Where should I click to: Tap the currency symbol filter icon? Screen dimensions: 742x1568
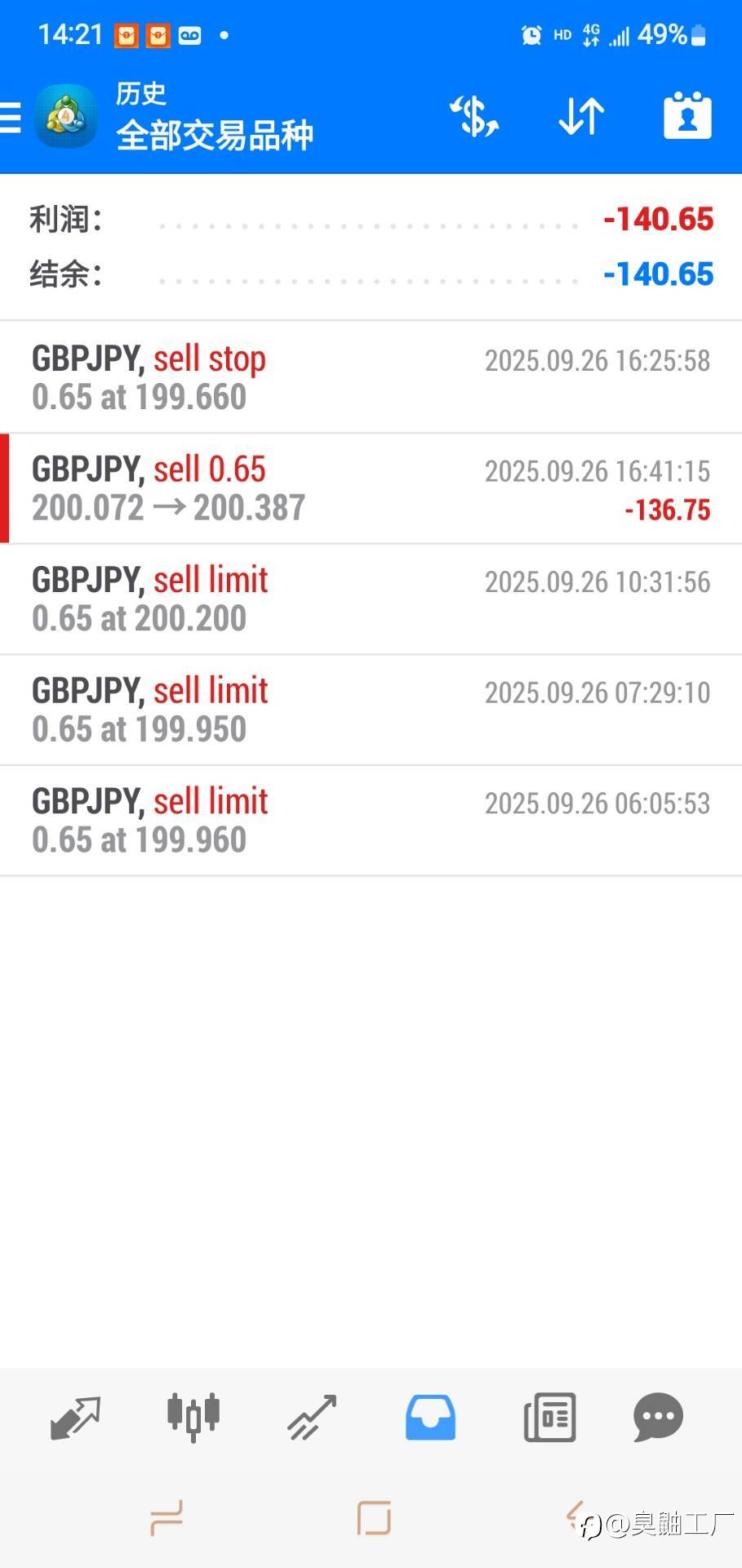click(x=474, y=116)
